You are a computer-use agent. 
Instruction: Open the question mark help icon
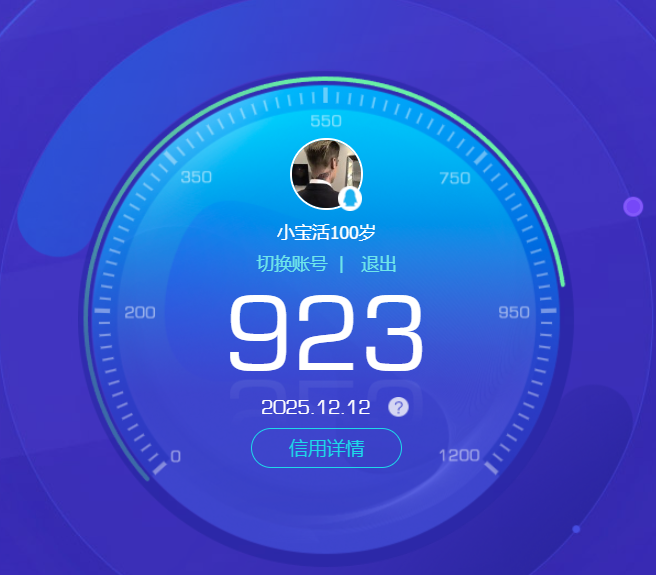click(398, 407)
